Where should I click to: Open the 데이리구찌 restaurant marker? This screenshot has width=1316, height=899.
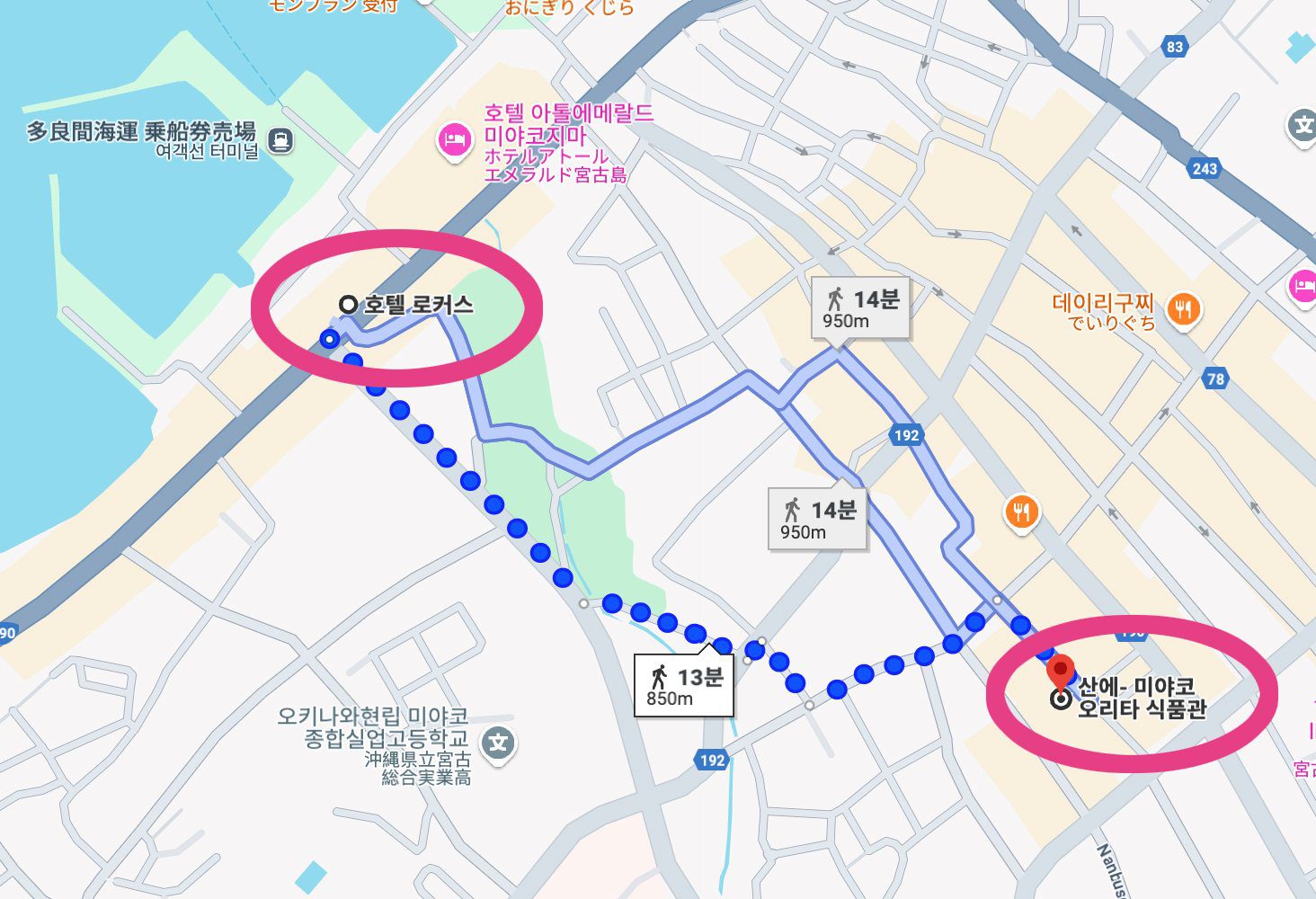(1183, 310)
